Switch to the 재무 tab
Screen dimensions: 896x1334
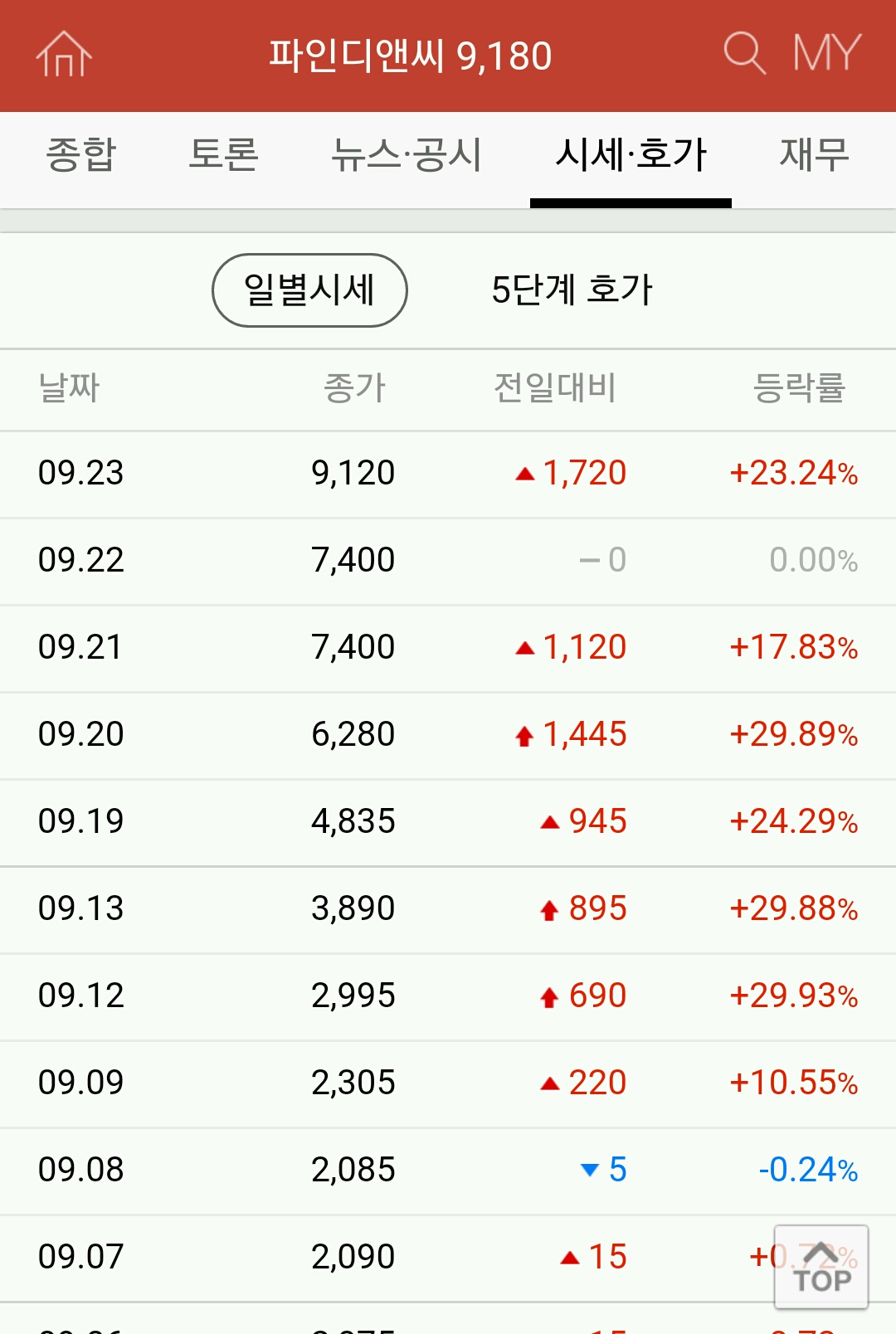click(x=814, y=155)
